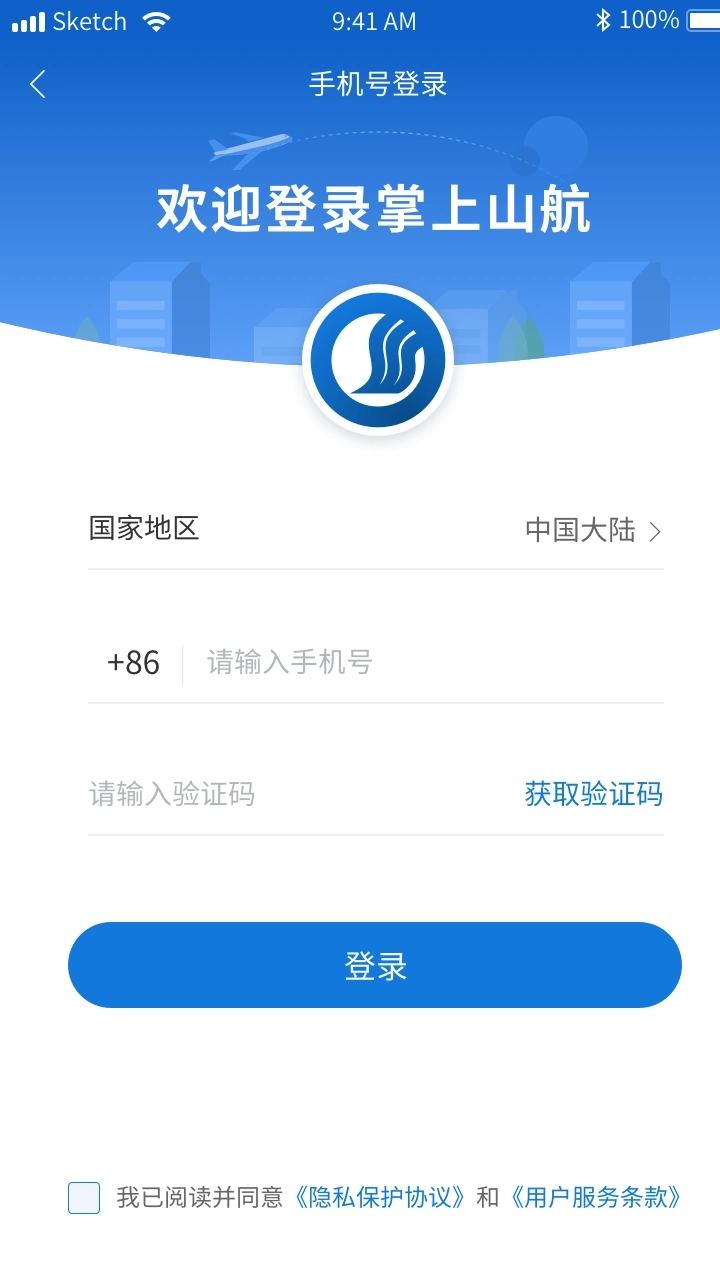Screen dimensions: 720x1280
Task: Tap the 国家地区 row label
Action: [x=143, y=531]
